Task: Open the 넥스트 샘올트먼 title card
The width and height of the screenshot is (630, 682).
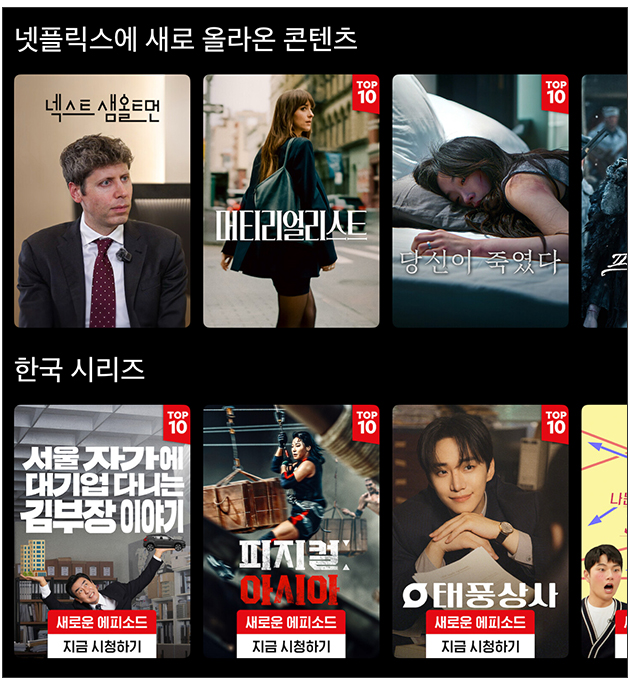Action: point(102,200)
